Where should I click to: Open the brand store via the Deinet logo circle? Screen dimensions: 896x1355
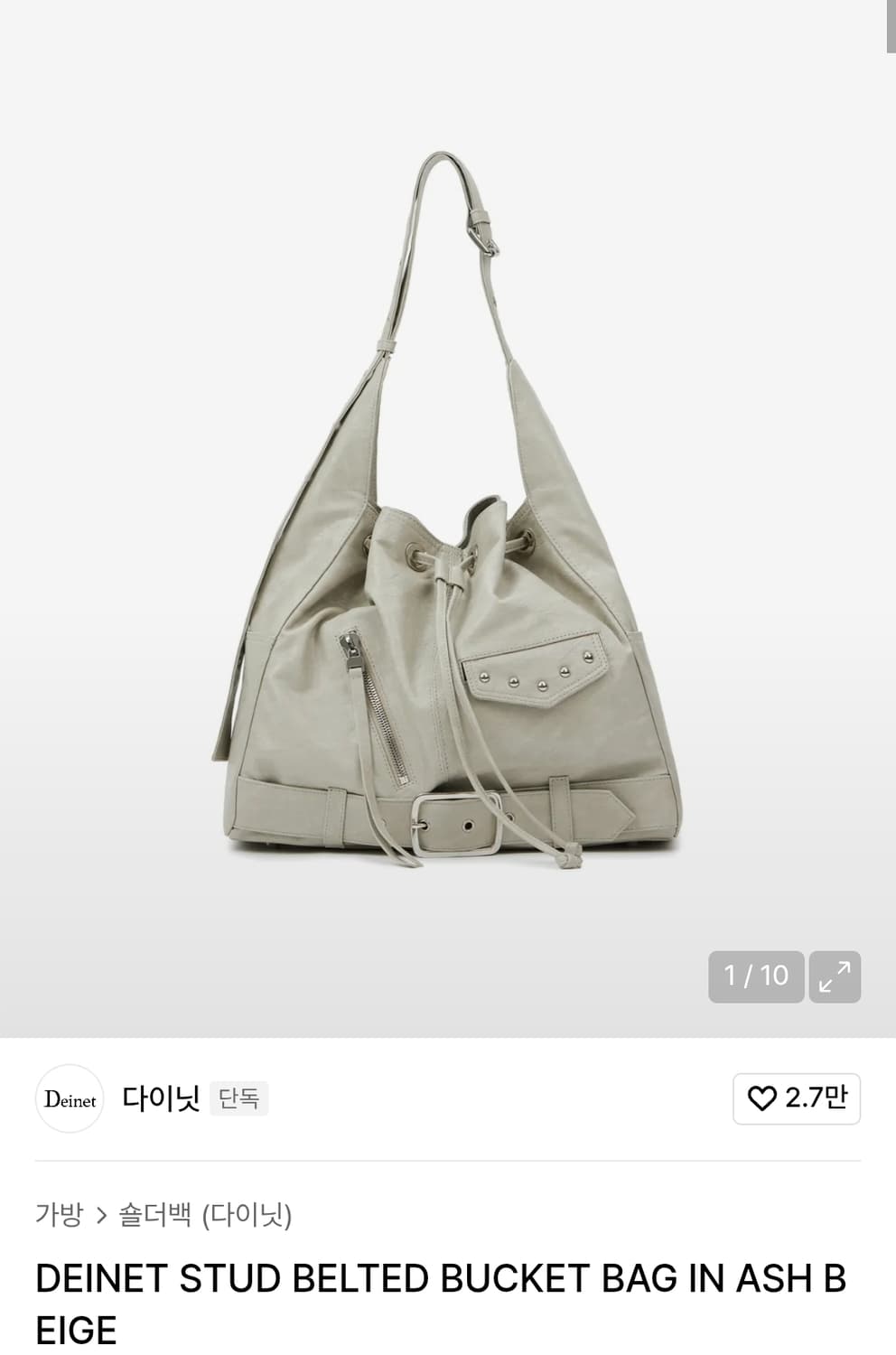70,1098
